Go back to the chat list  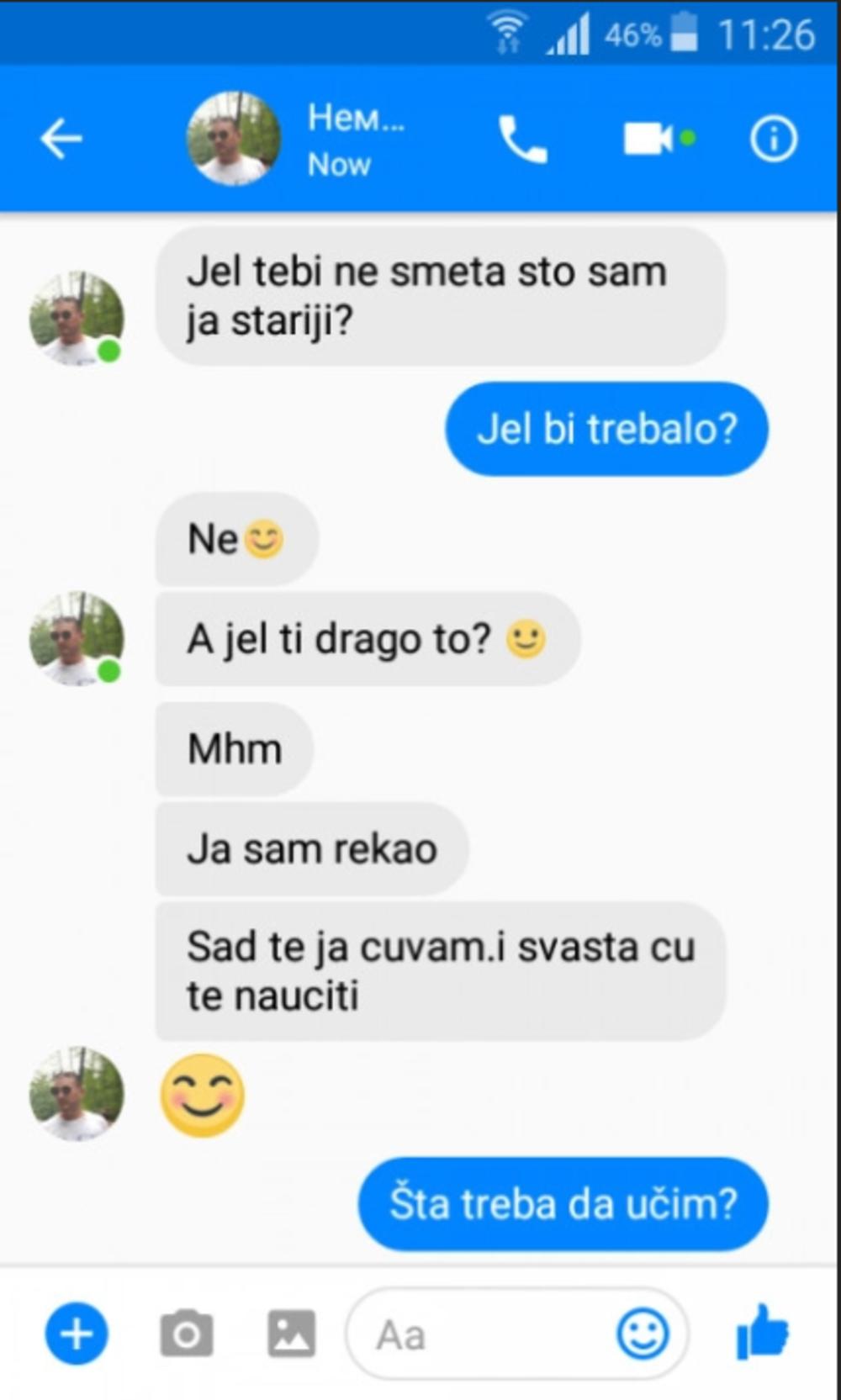pos(61,139)
